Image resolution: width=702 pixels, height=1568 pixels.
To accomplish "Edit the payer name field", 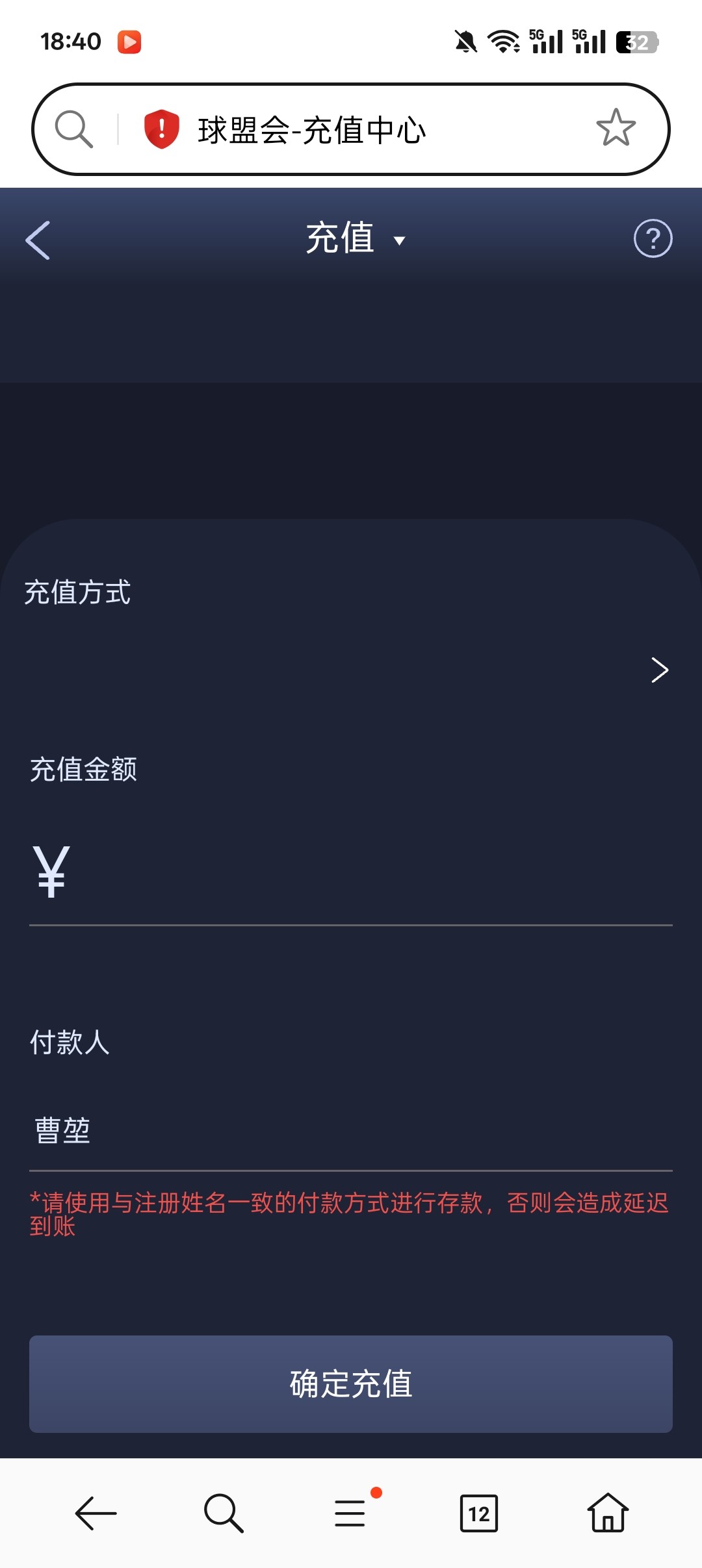I will pos(351,1131).
